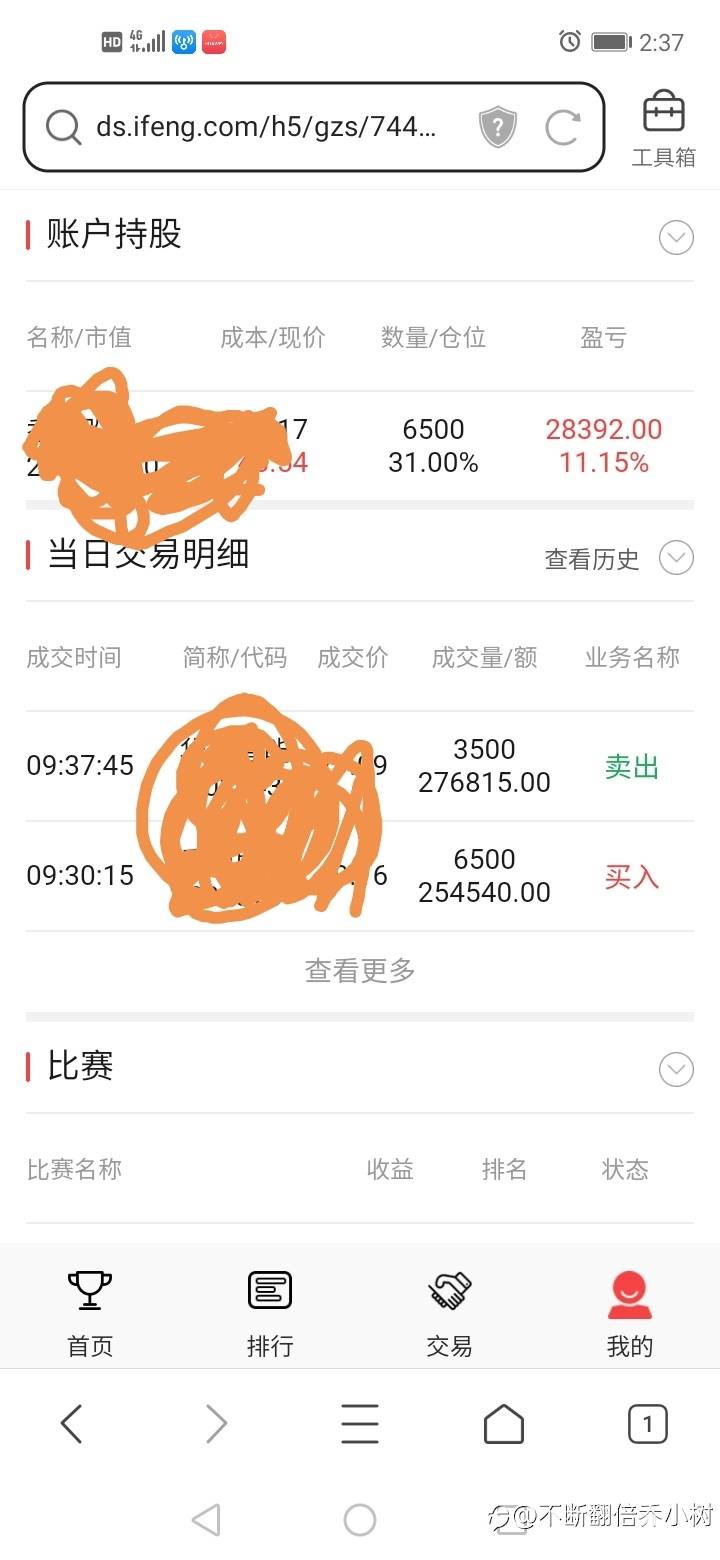Open the browser menu icon
Viewport: 720px width, 1560px height.
tap(360, 1423)
